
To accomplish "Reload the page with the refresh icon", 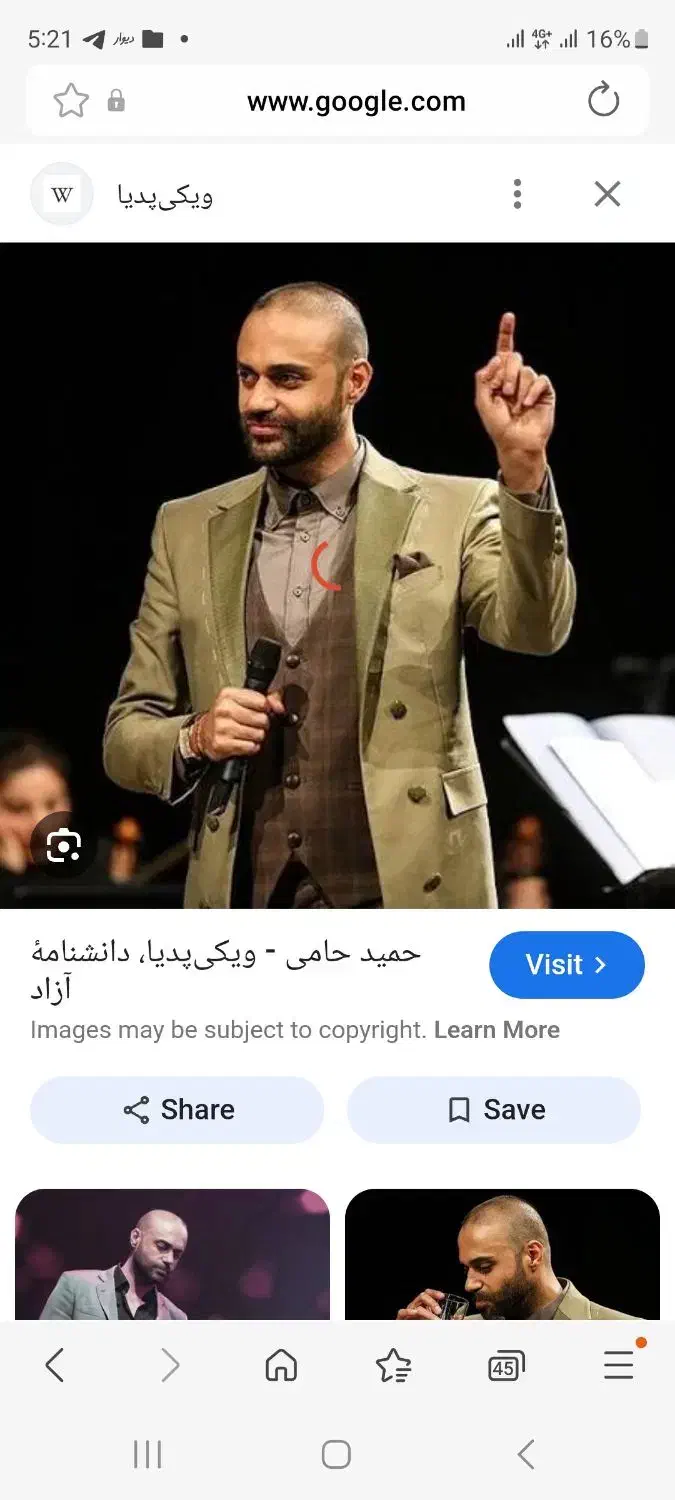I will point(603,100).
